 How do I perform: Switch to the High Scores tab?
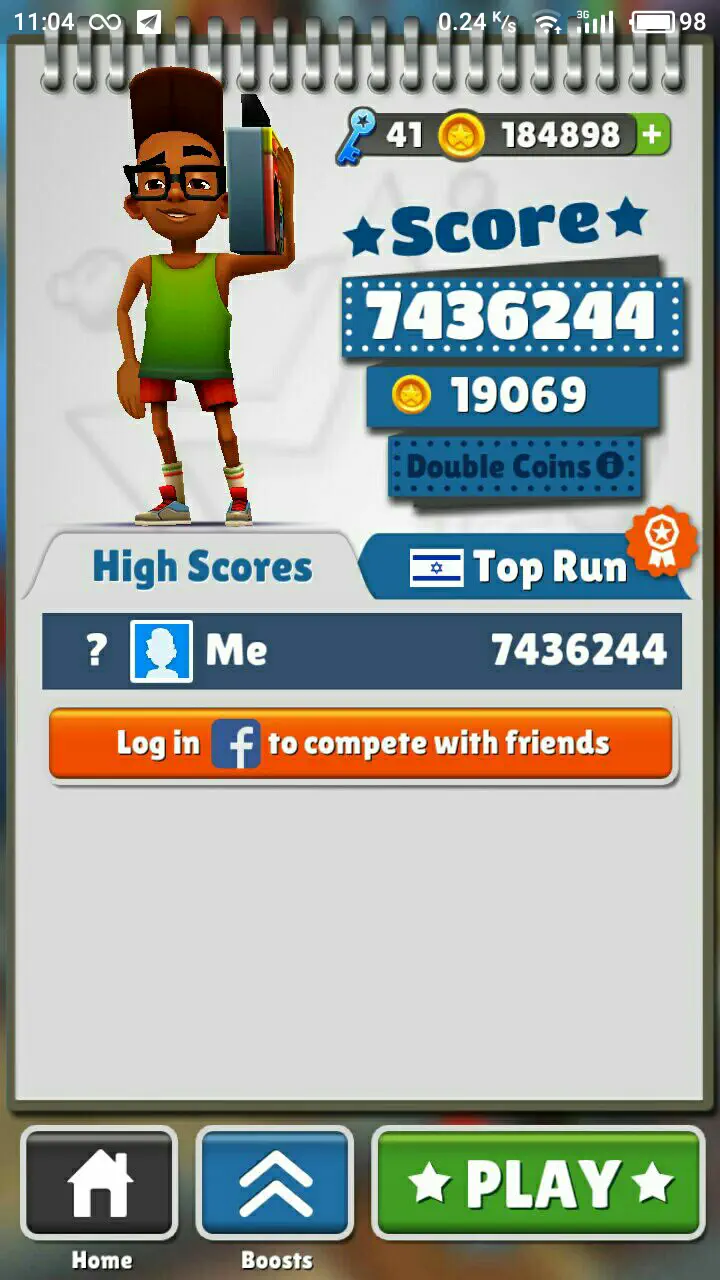click(202, 568)
